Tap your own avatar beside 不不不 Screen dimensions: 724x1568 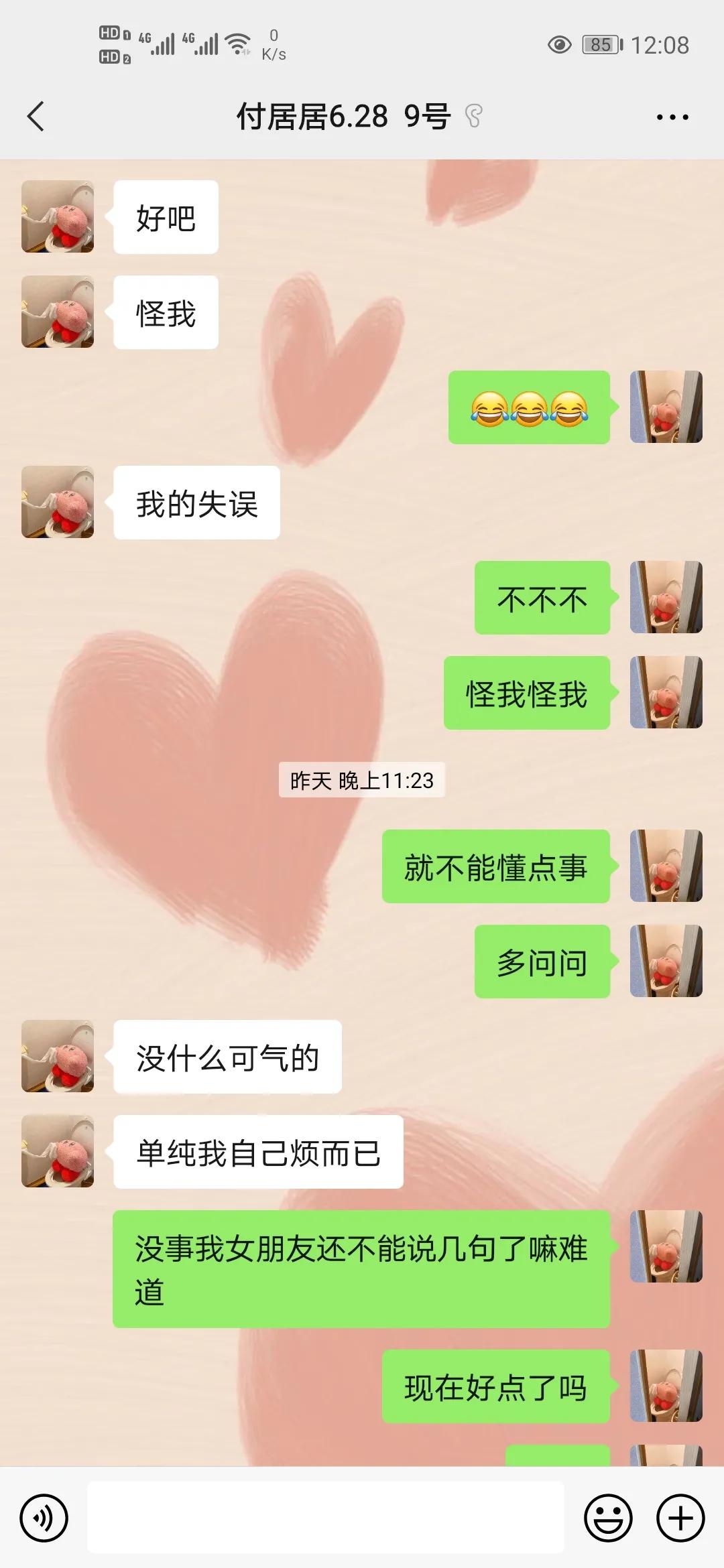click(x=665, y=598)
